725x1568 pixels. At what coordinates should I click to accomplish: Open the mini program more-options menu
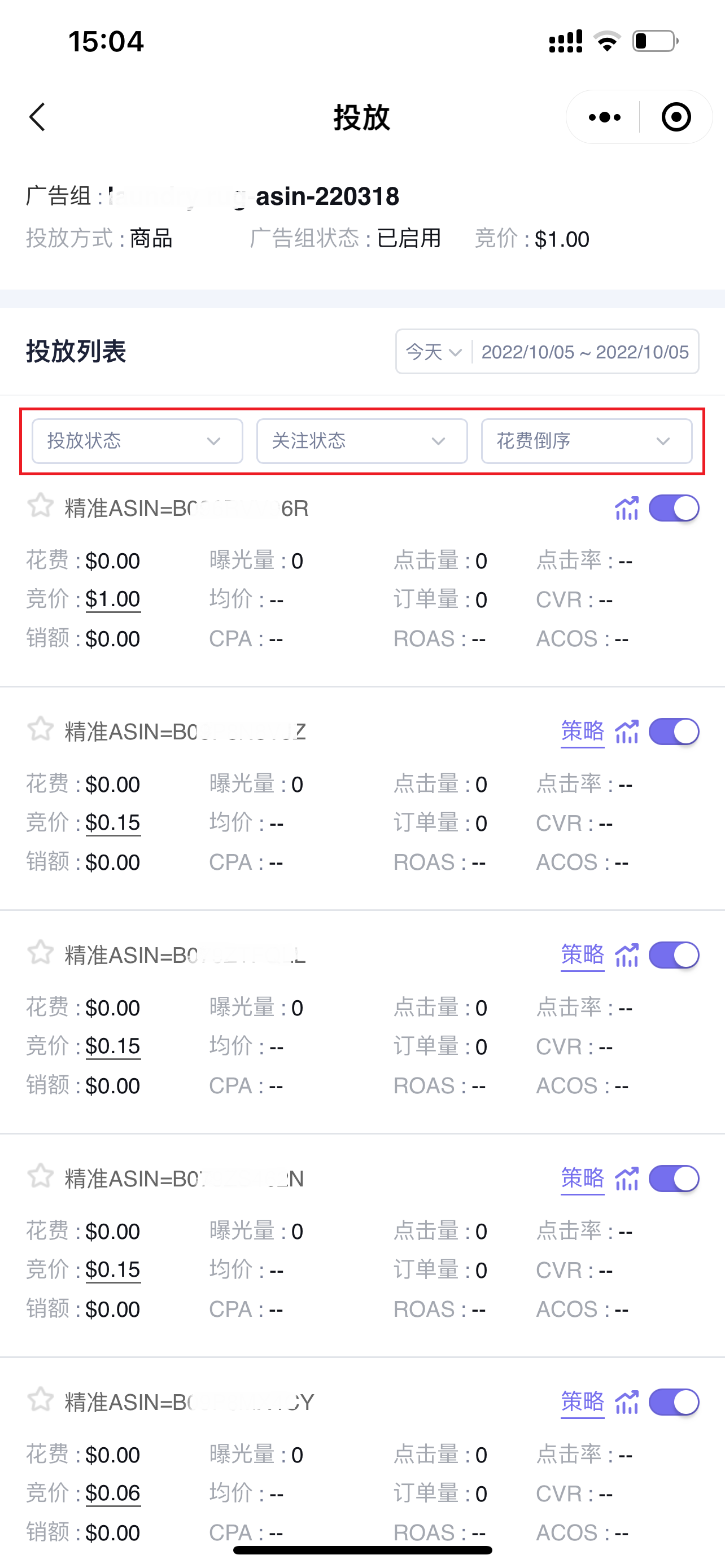(x=604, y=117)
